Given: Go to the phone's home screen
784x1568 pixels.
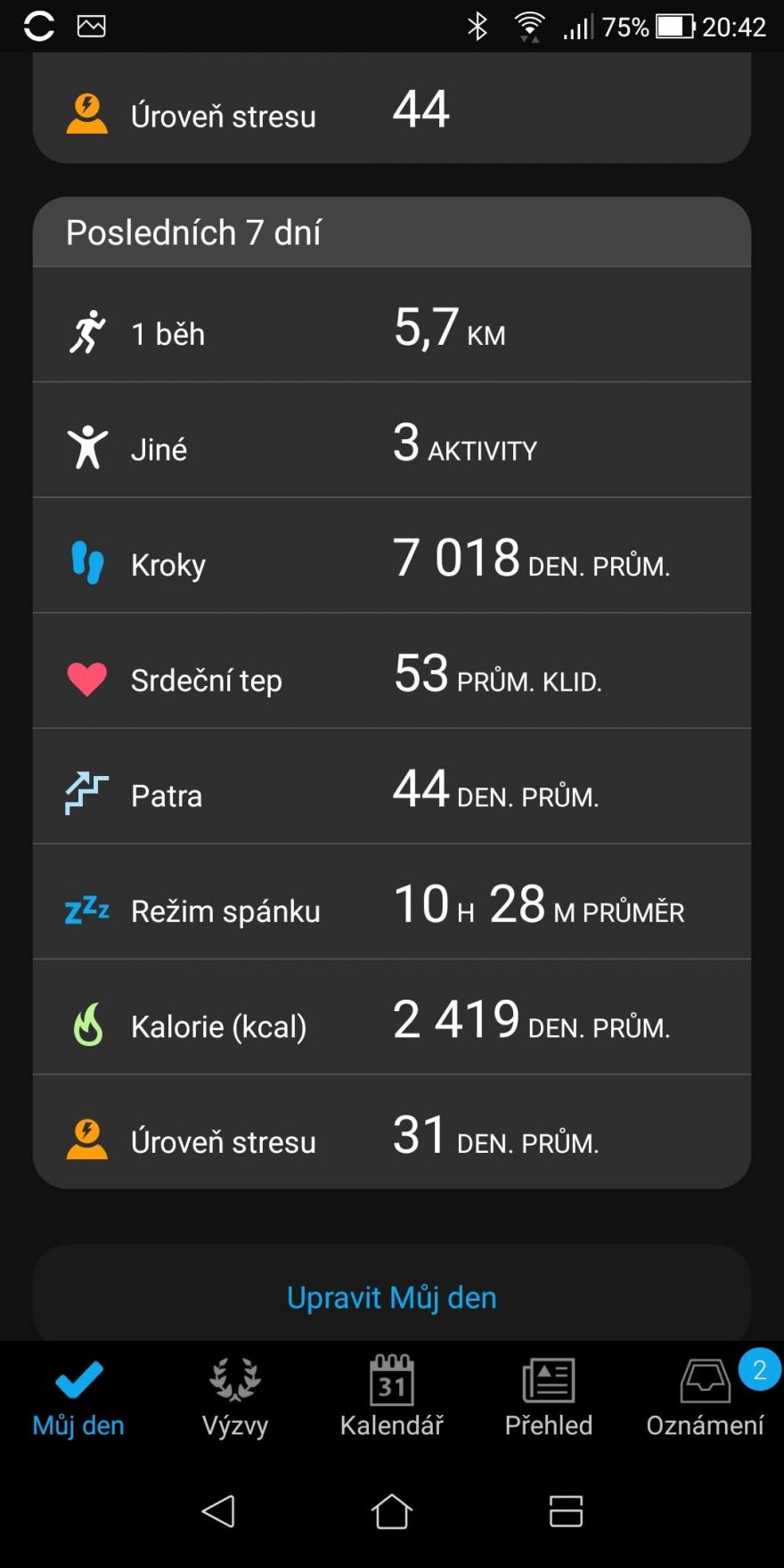Looking at the screenshot, I should click(392, 1511).
